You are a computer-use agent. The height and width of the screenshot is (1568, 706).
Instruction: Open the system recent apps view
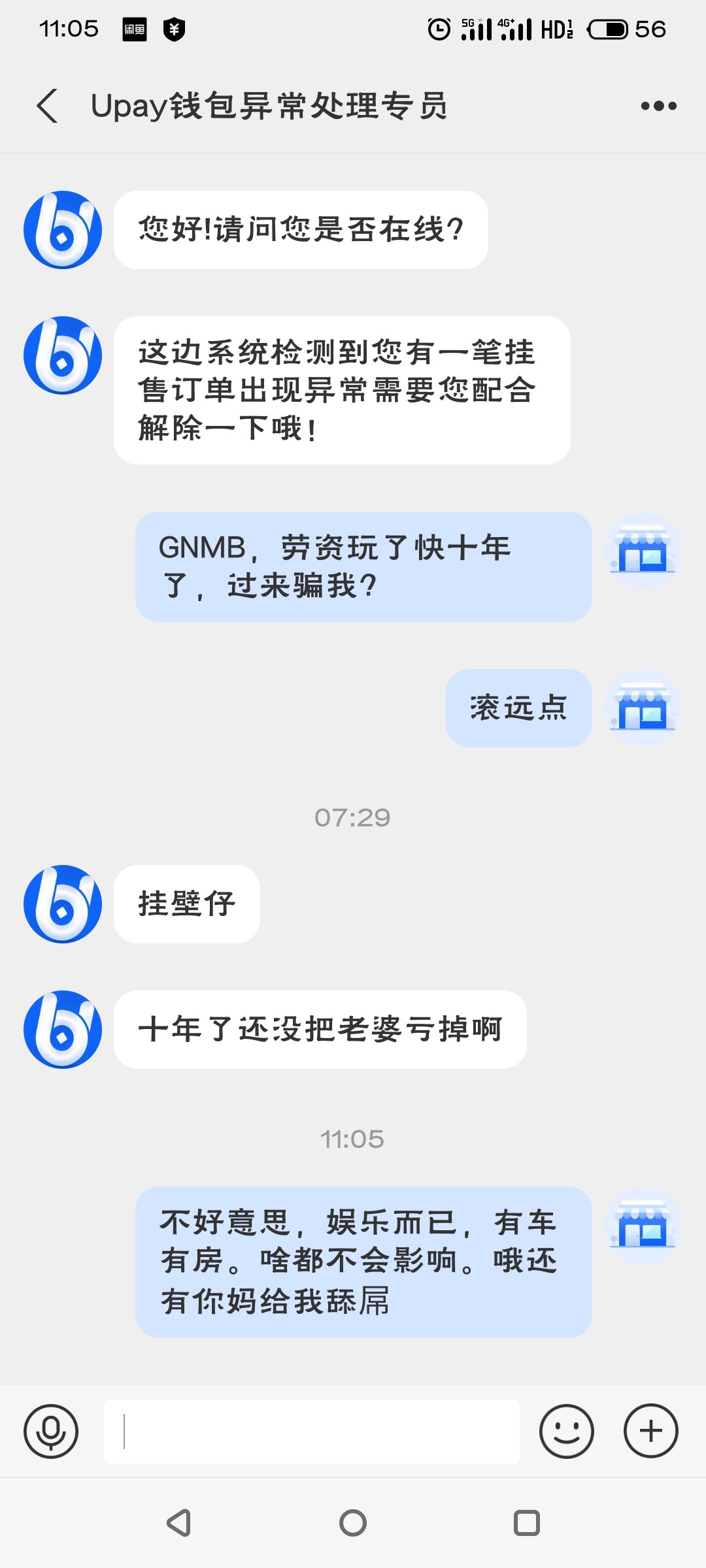[527, 1523]
